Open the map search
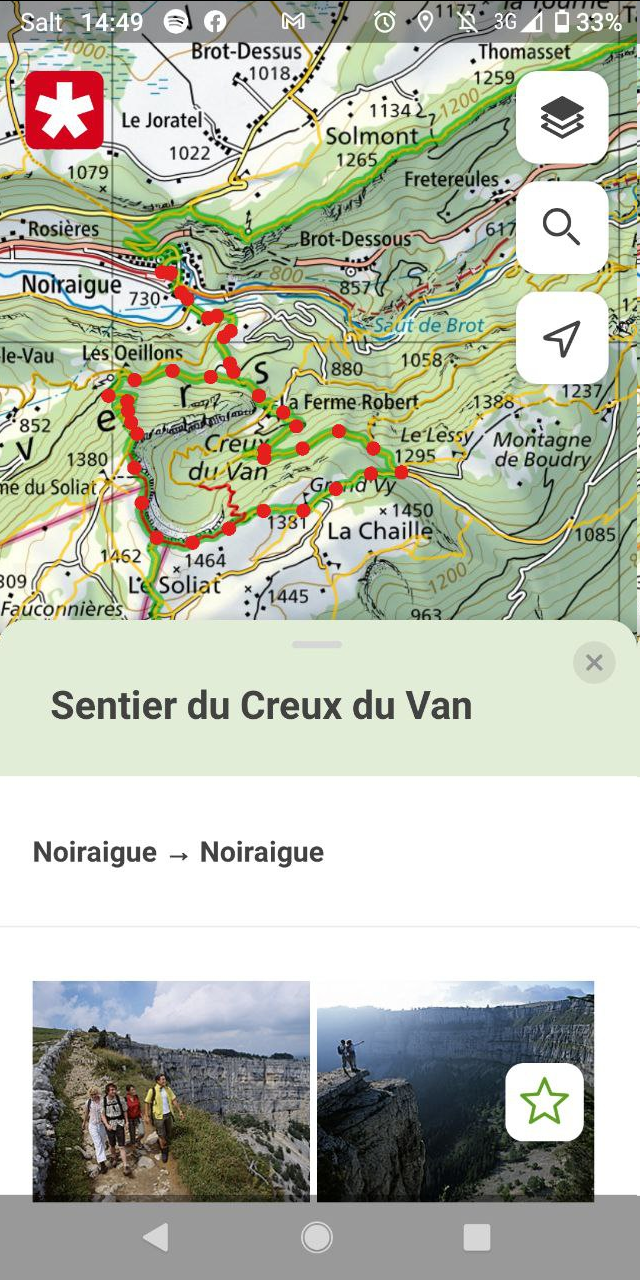The image size is (640, 1280). pos(562,228)
